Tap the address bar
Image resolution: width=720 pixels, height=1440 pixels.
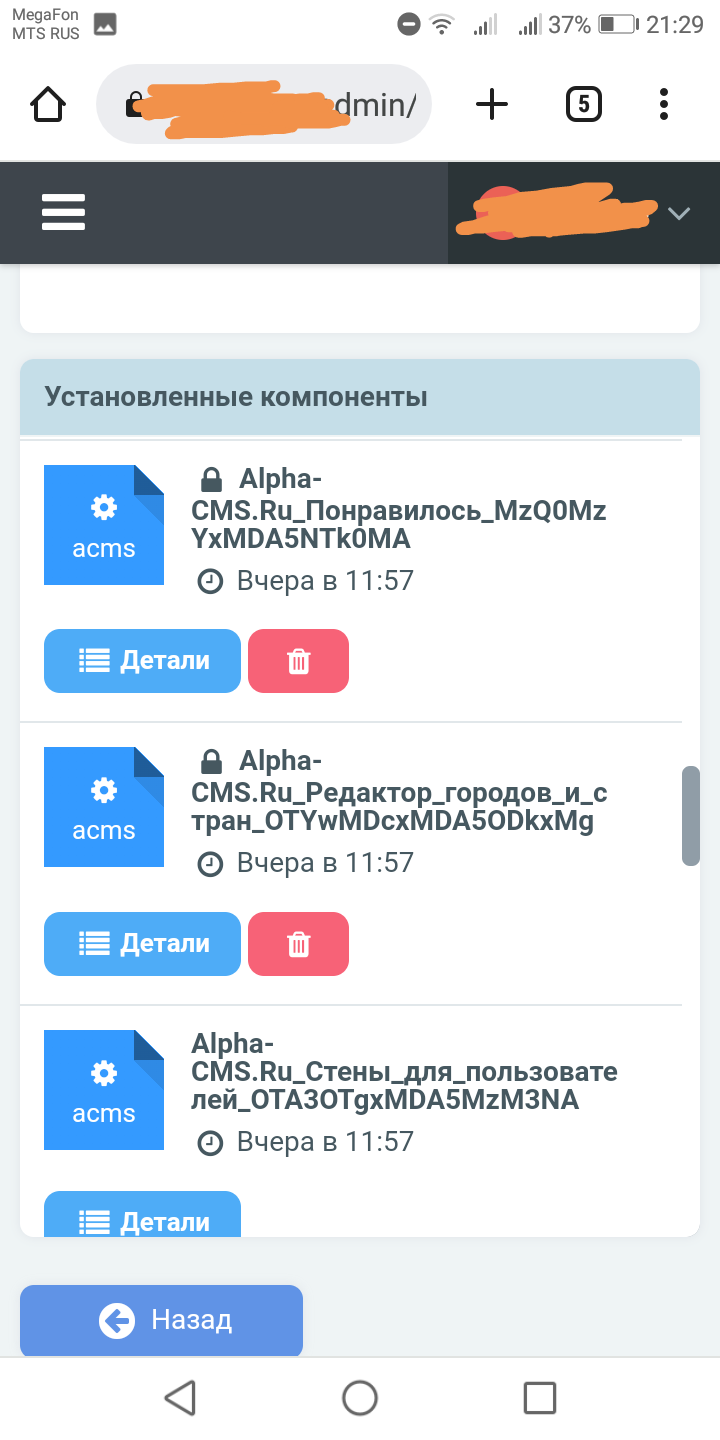(x=264, y=104)
